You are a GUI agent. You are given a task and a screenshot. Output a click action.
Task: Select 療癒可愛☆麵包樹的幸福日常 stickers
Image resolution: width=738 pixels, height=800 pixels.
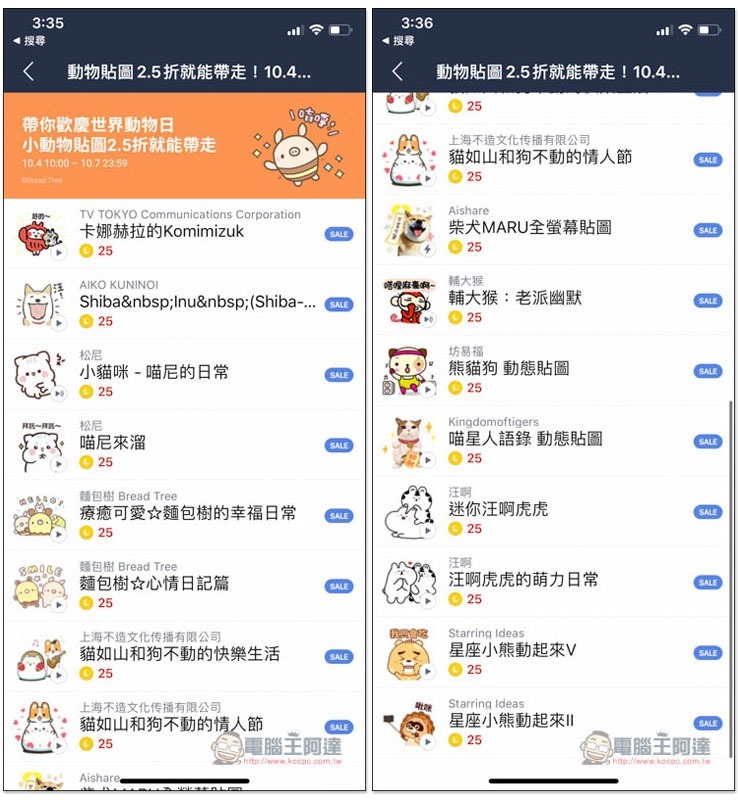pyautogui.click(x=188, y=513)
